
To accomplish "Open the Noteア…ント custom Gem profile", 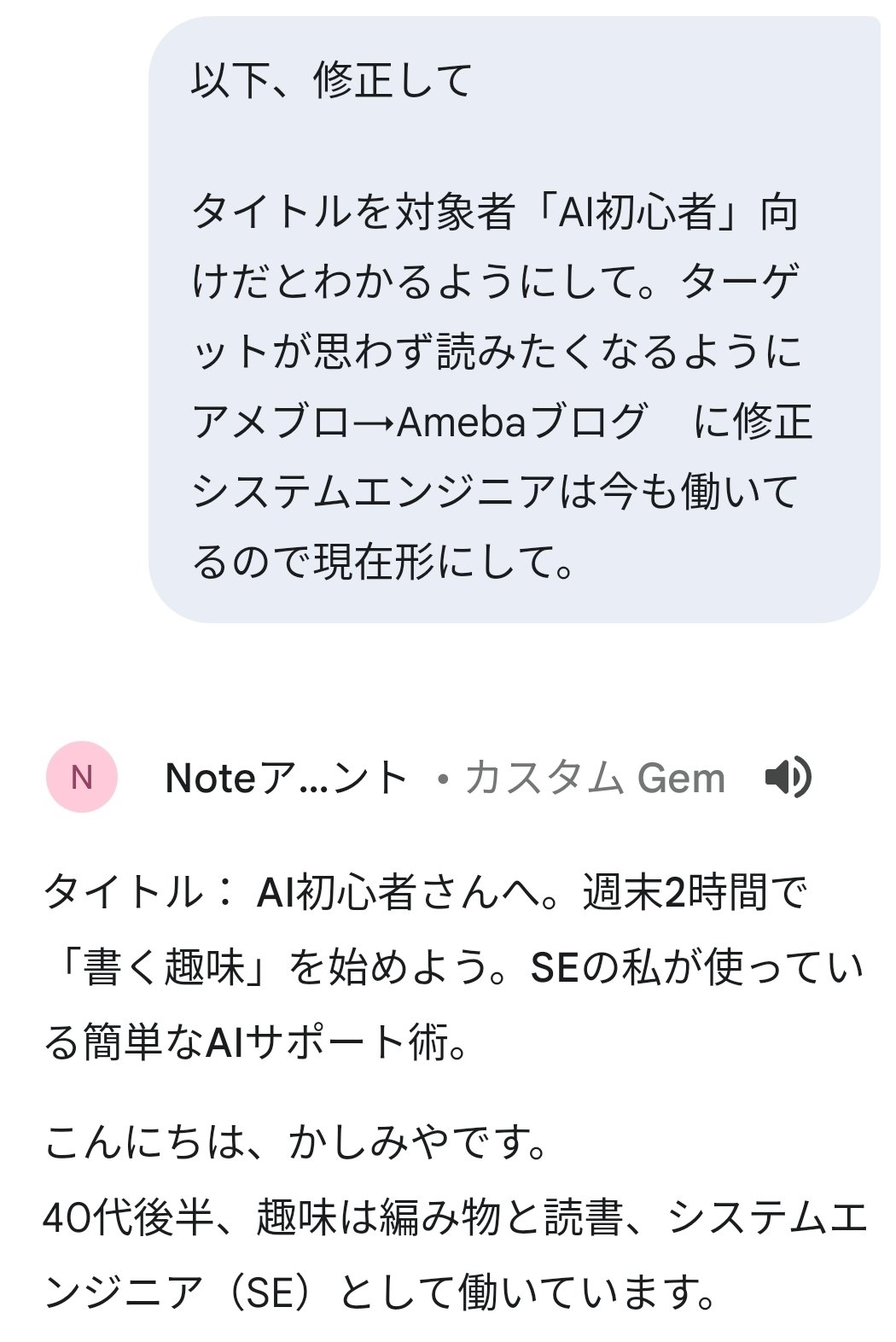I will pyautogui.click(x=286, y=778).
